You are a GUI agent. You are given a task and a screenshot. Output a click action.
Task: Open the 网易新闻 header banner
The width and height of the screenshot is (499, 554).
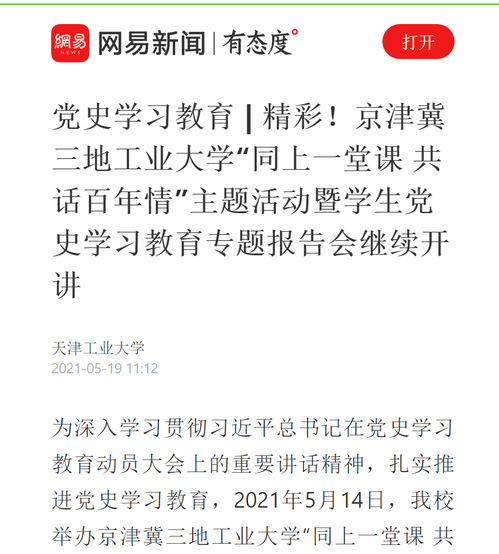click(175, 43)
